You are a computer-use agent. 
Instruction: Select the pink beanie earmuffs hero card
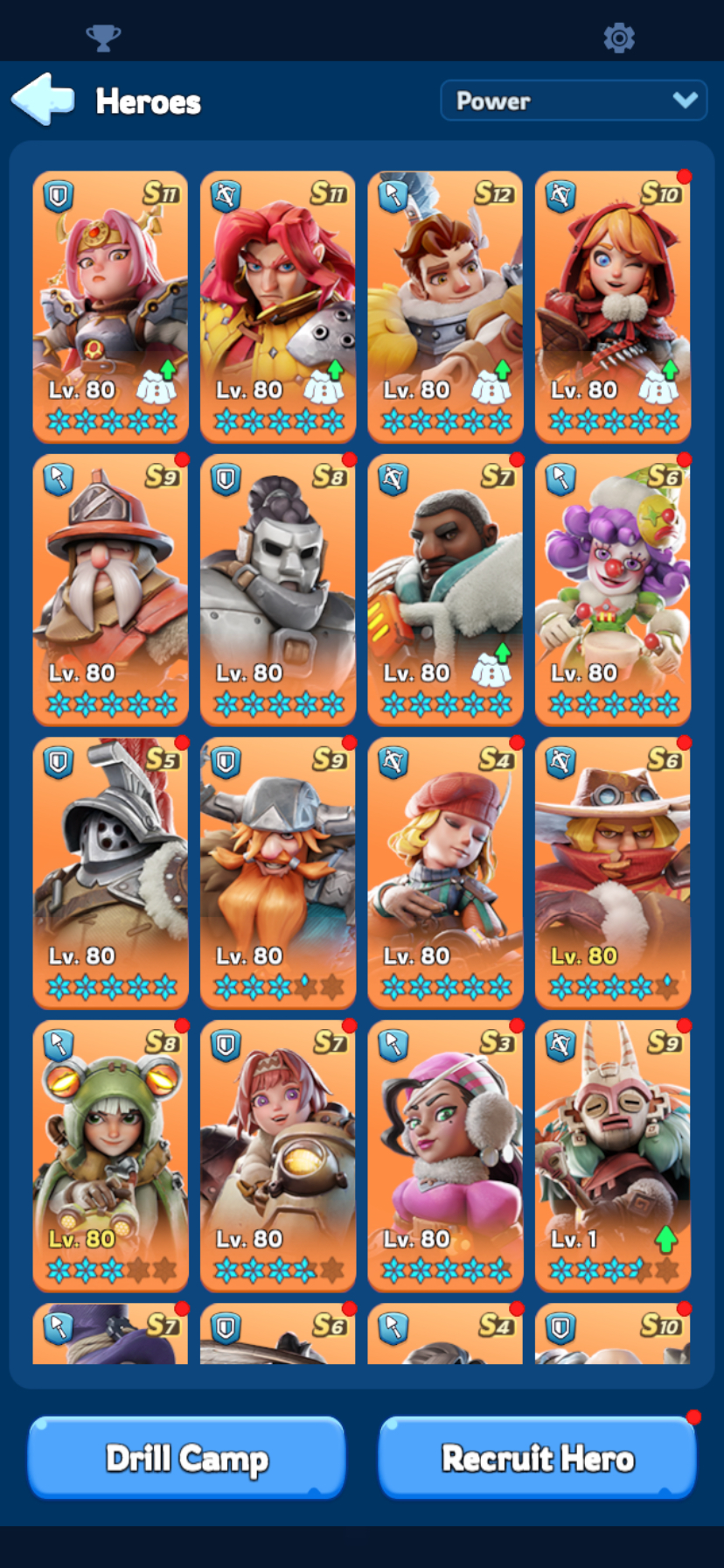445,1156
